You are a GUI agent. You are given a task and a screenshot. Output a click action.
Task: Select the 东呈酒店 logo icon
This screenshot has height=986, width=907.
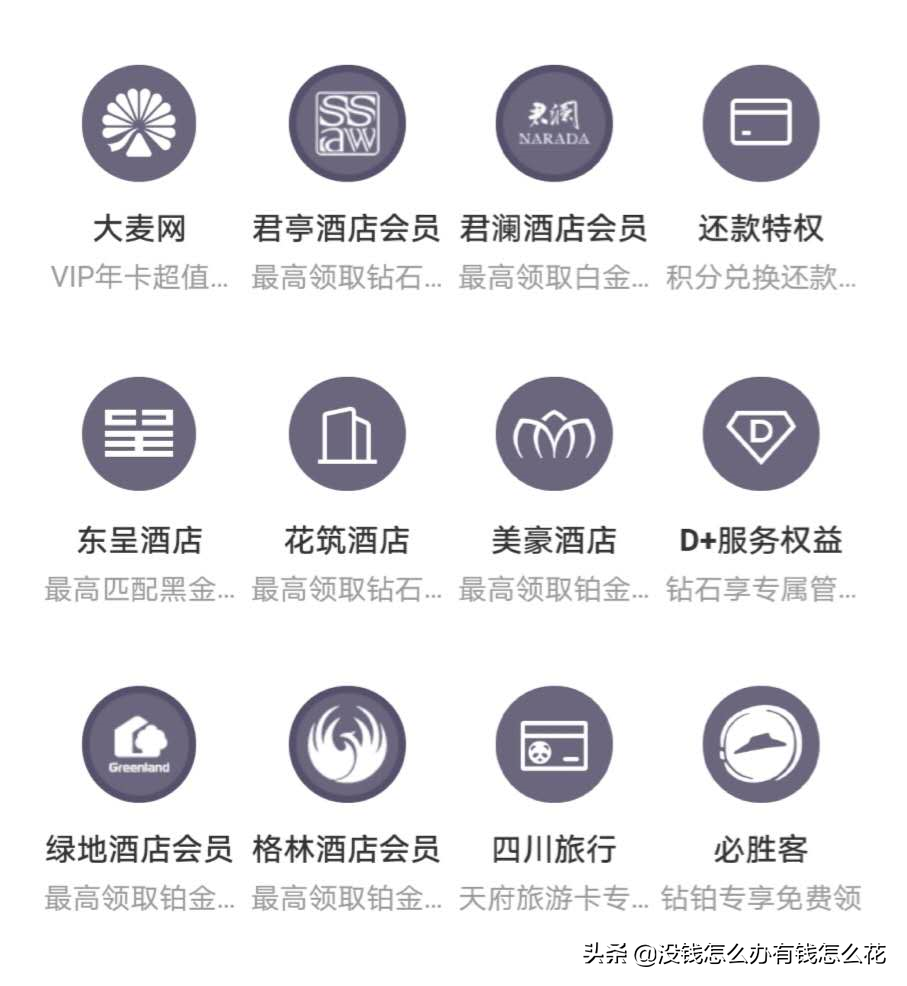138,433
